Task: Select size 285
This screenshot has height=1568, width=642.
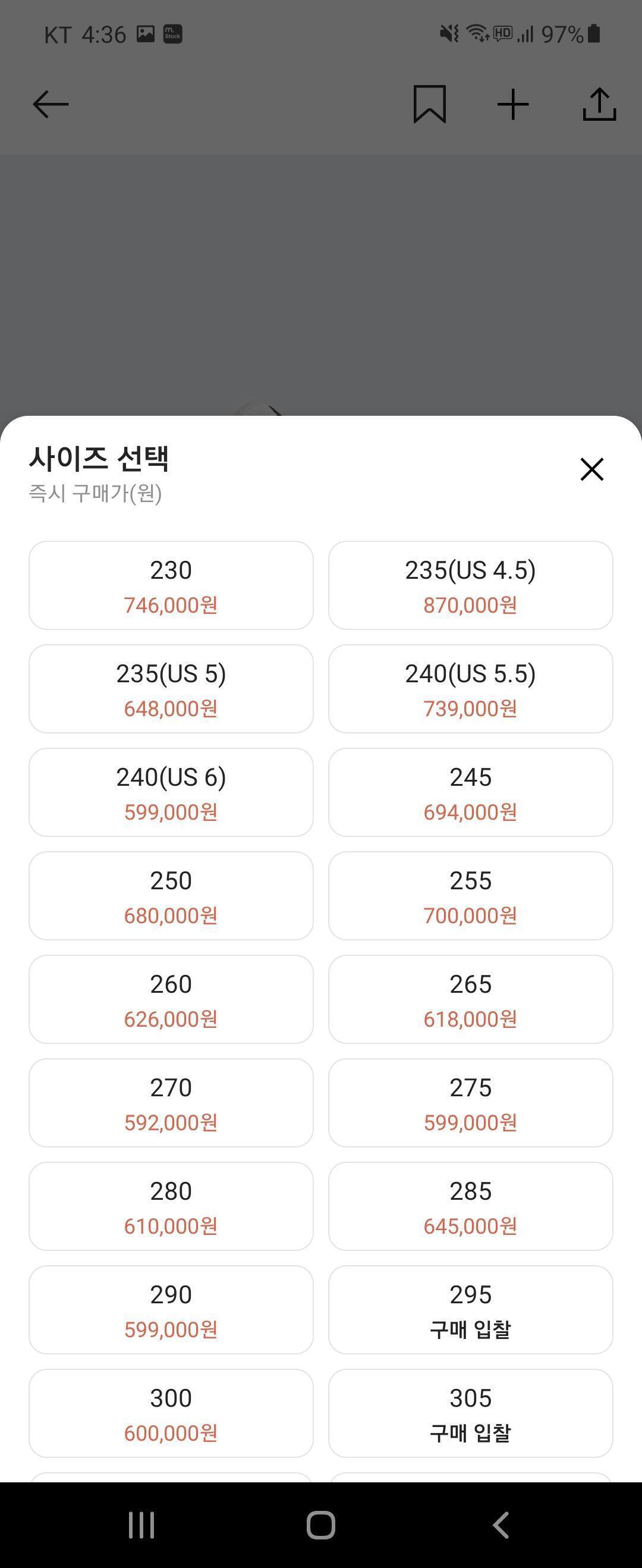Action: pos(470,1206)
